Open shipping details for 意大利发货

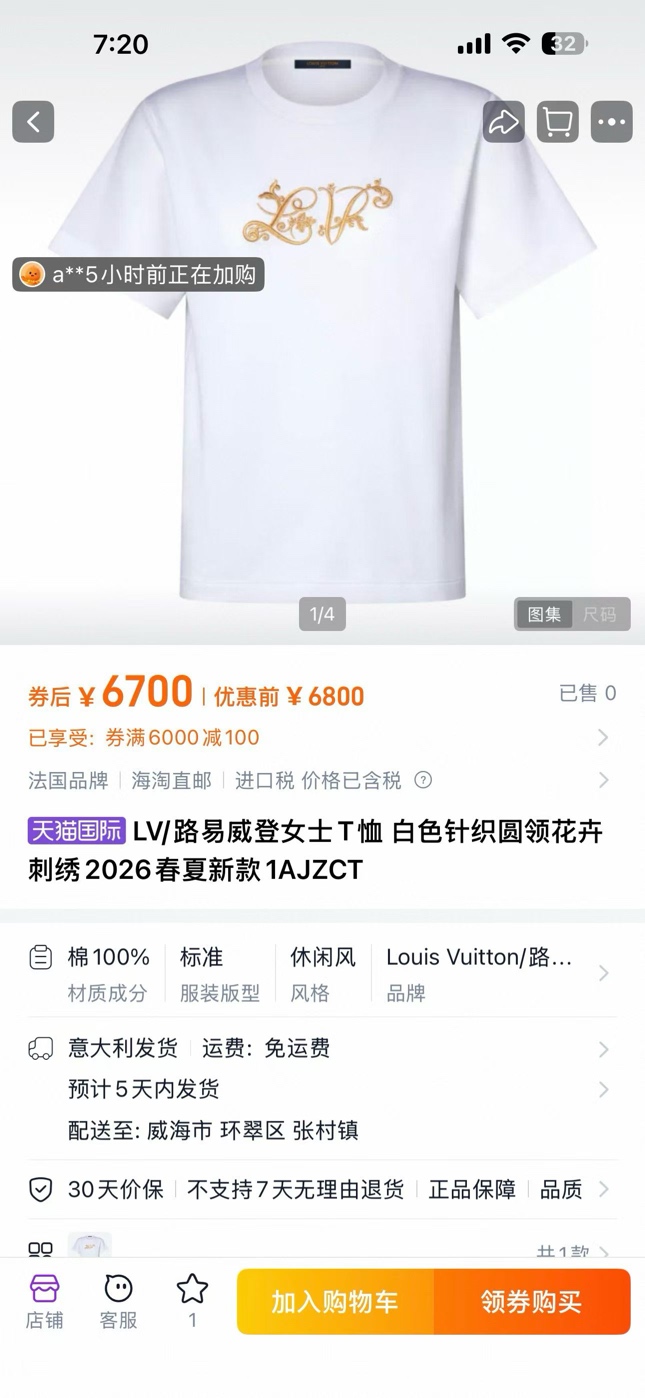[320, 1048]
